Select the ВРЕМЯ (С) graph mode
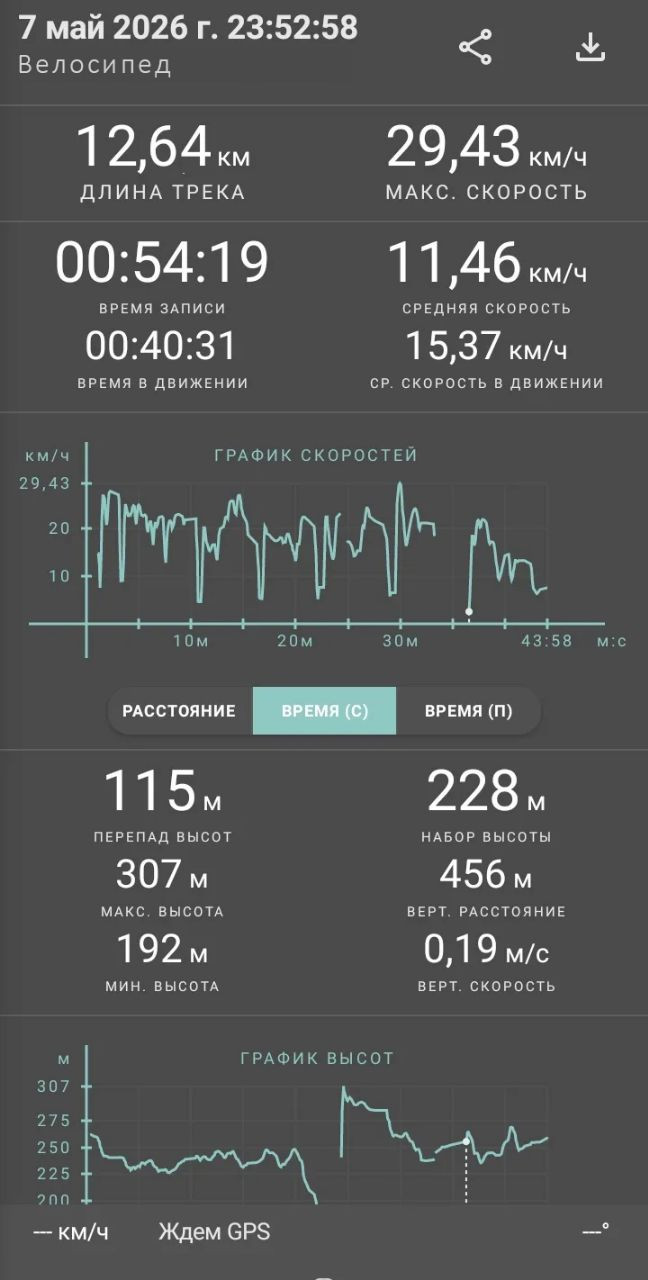The height and width of the screenshot is (1280, 648). [x=325, y=711]
